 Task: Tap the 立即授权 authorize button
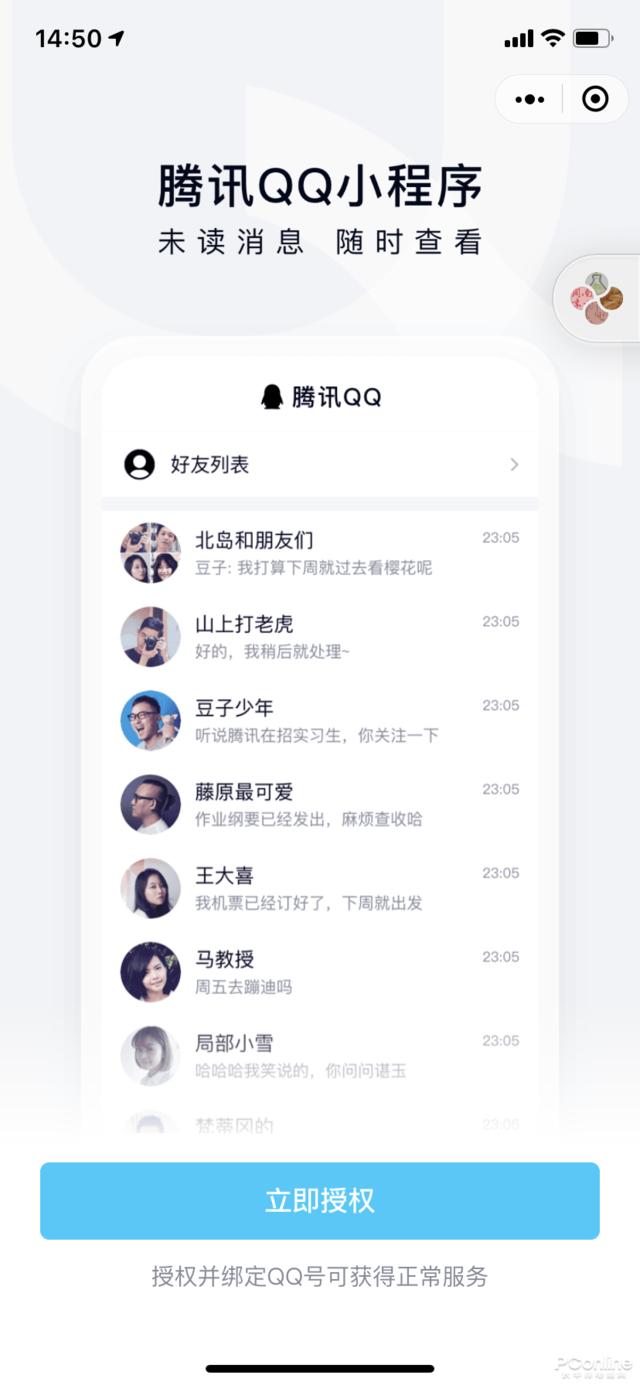[x=319, y=1200]
